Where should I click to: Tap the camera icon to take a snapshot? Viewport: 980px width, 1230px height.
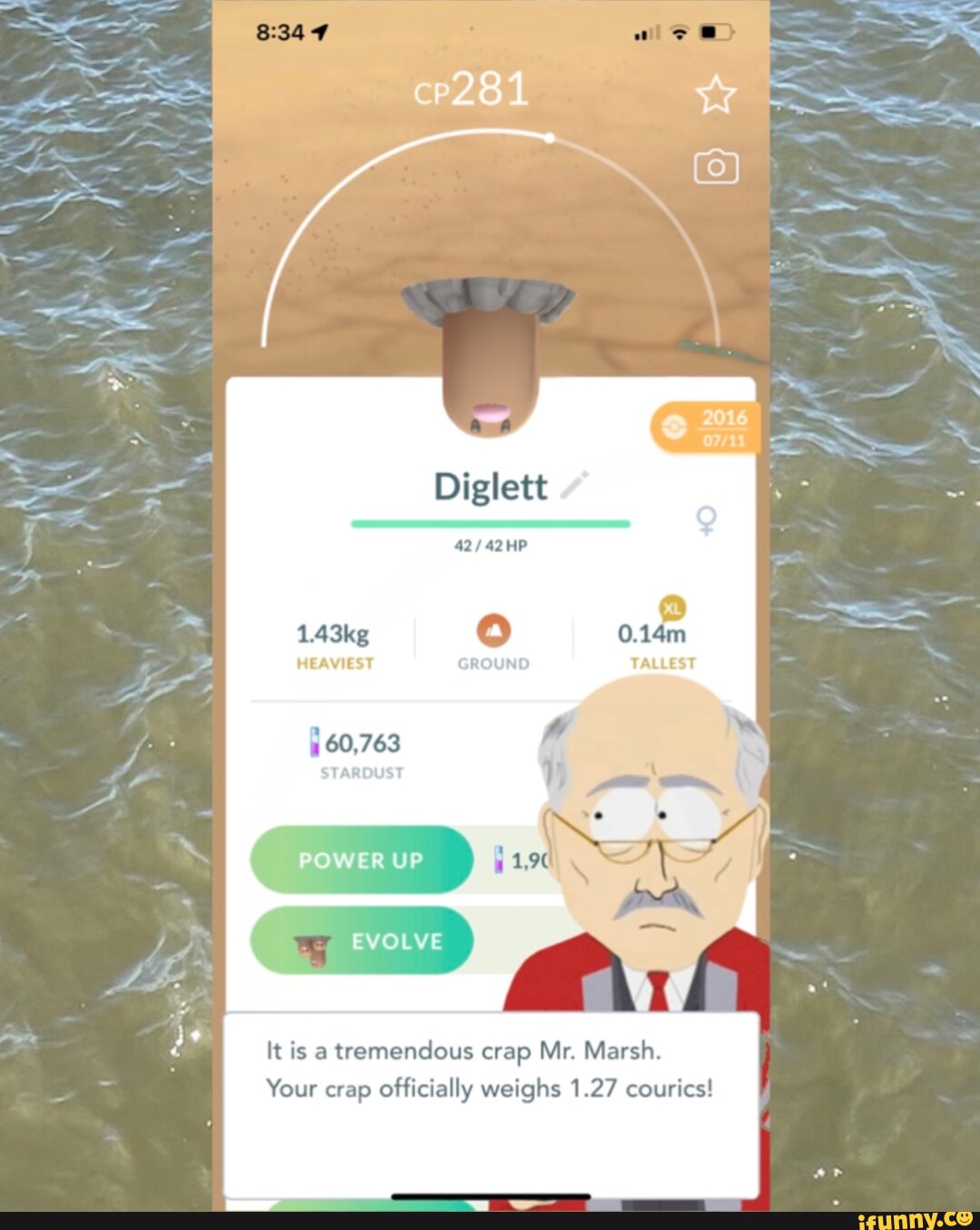point(715,166)
